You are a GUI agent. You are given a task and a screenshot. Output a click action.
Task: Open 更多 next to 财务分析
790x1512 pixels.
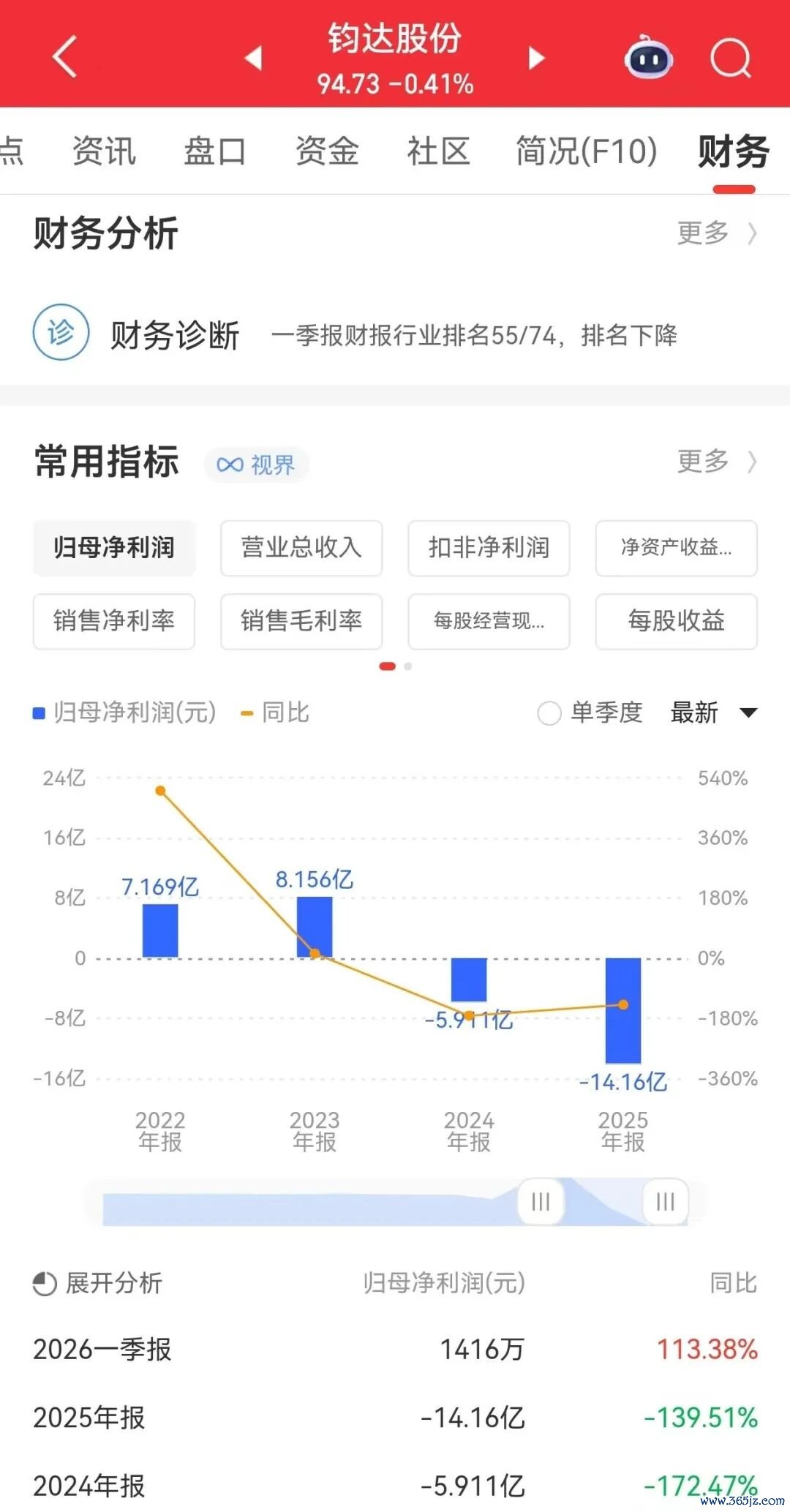pyautogui.click(x=717, y=233)
